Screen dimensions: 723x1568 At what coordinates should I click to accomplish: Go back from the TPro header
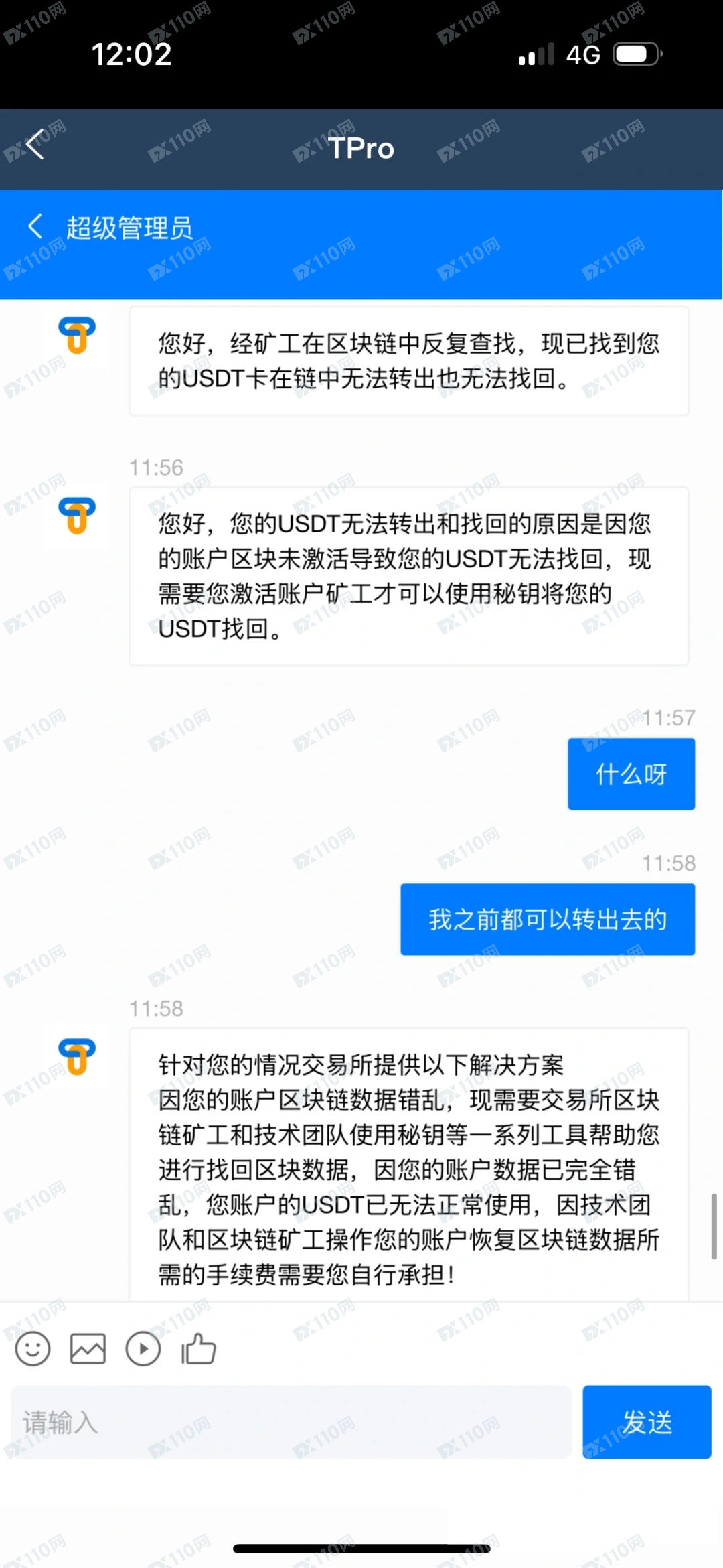(x=35, y=145)
